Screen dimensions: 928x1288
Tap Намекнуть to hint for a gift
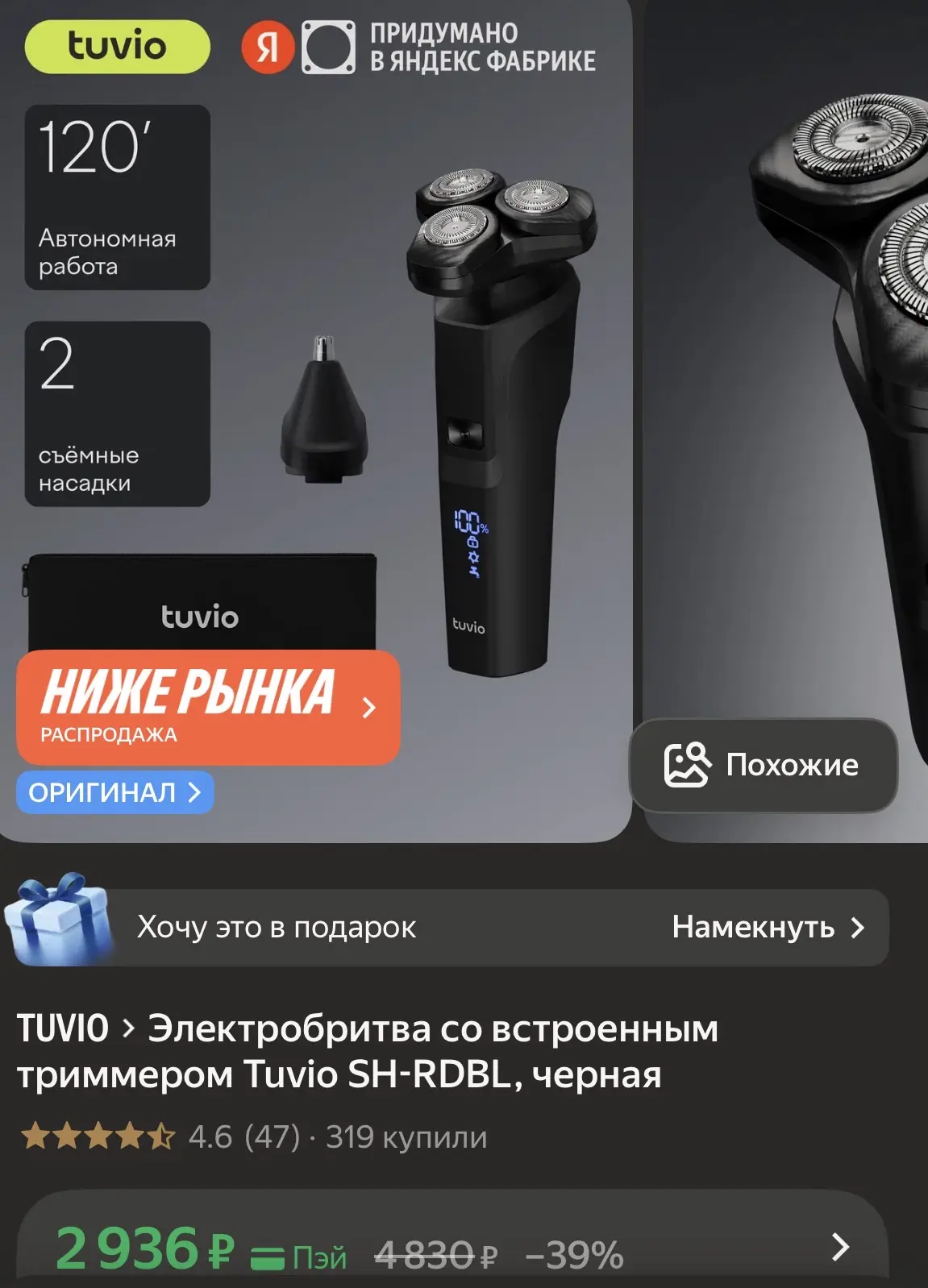coord(767,927)
